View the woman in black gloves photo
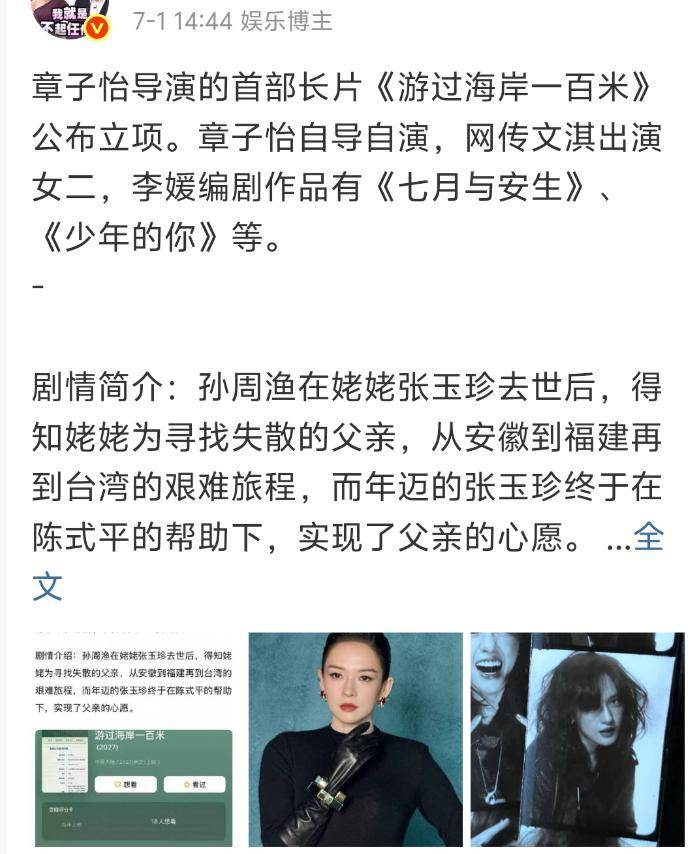The height and width of the screenshot is (854, 700). (x=355, y=739)
